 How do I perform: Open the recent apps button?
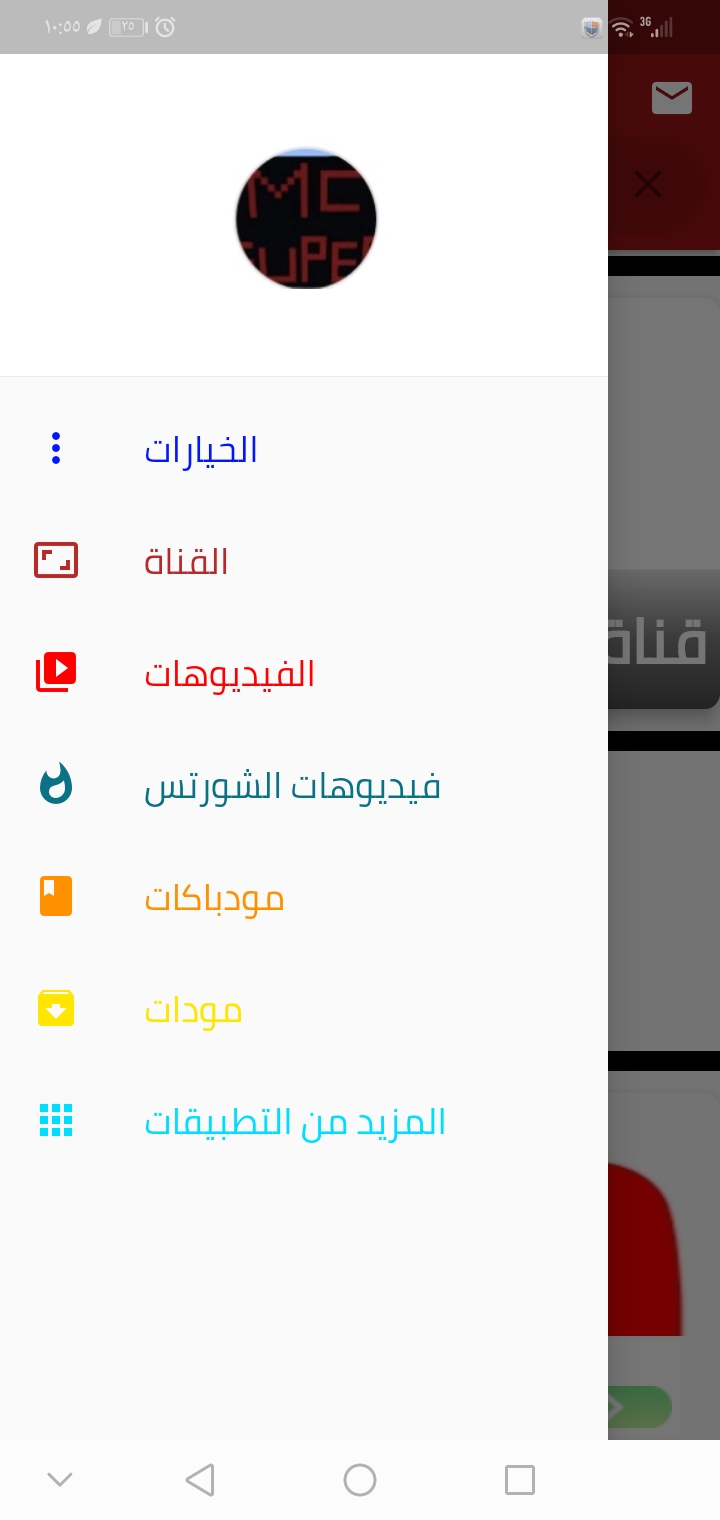(520, 1480)
